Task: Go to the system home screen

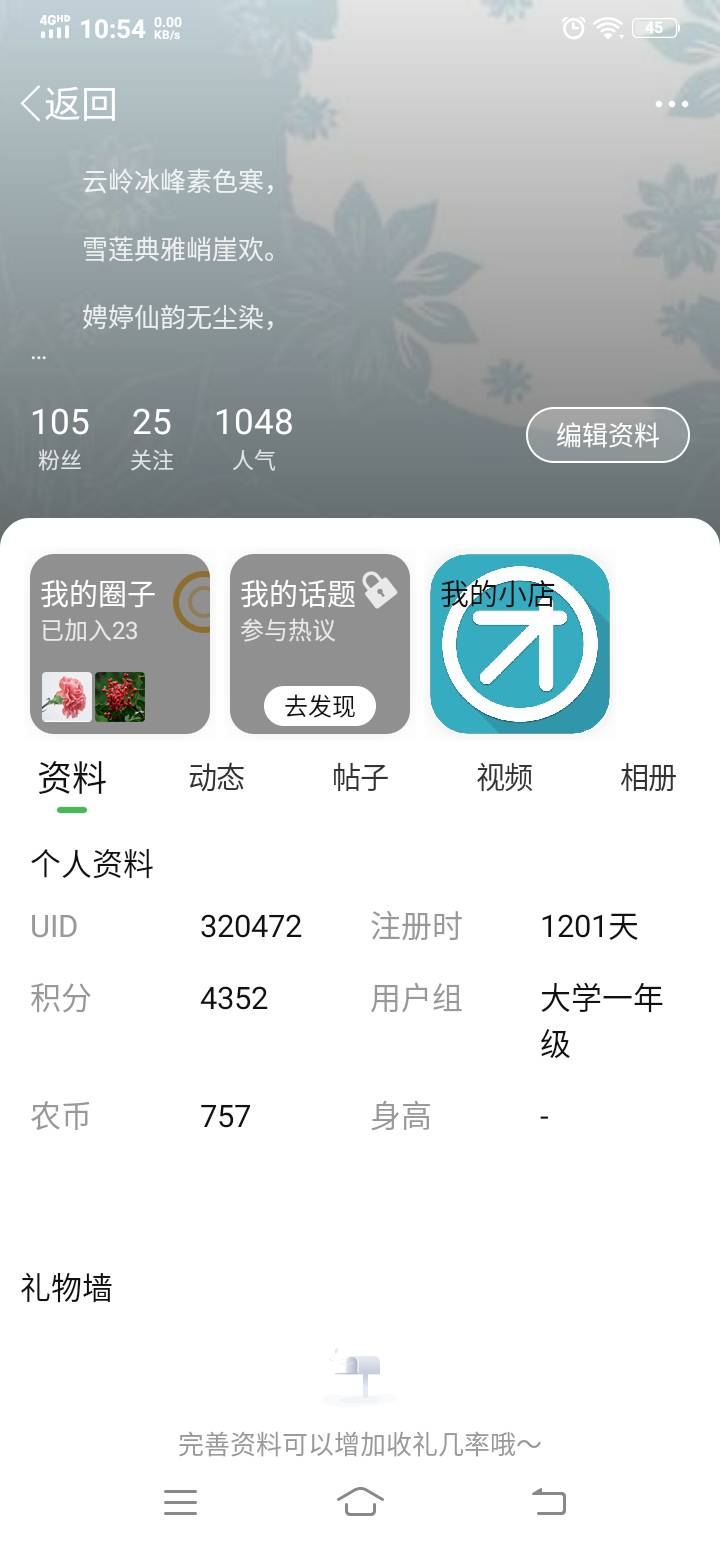Action: 360,1501
